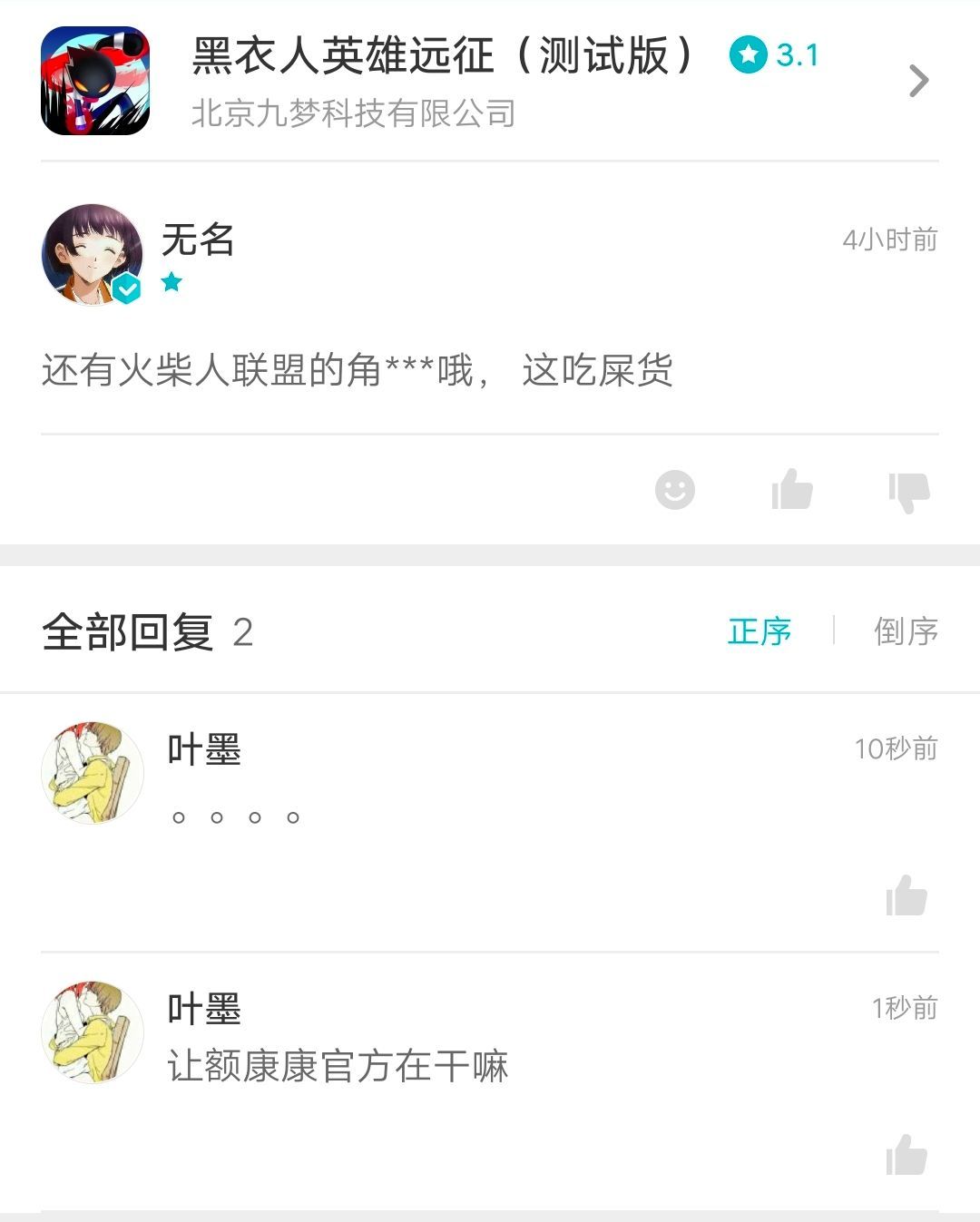This screenshot has height=1222, width=980.
Task: Switch replies to 倒序 order
Action: click(906, 631)
